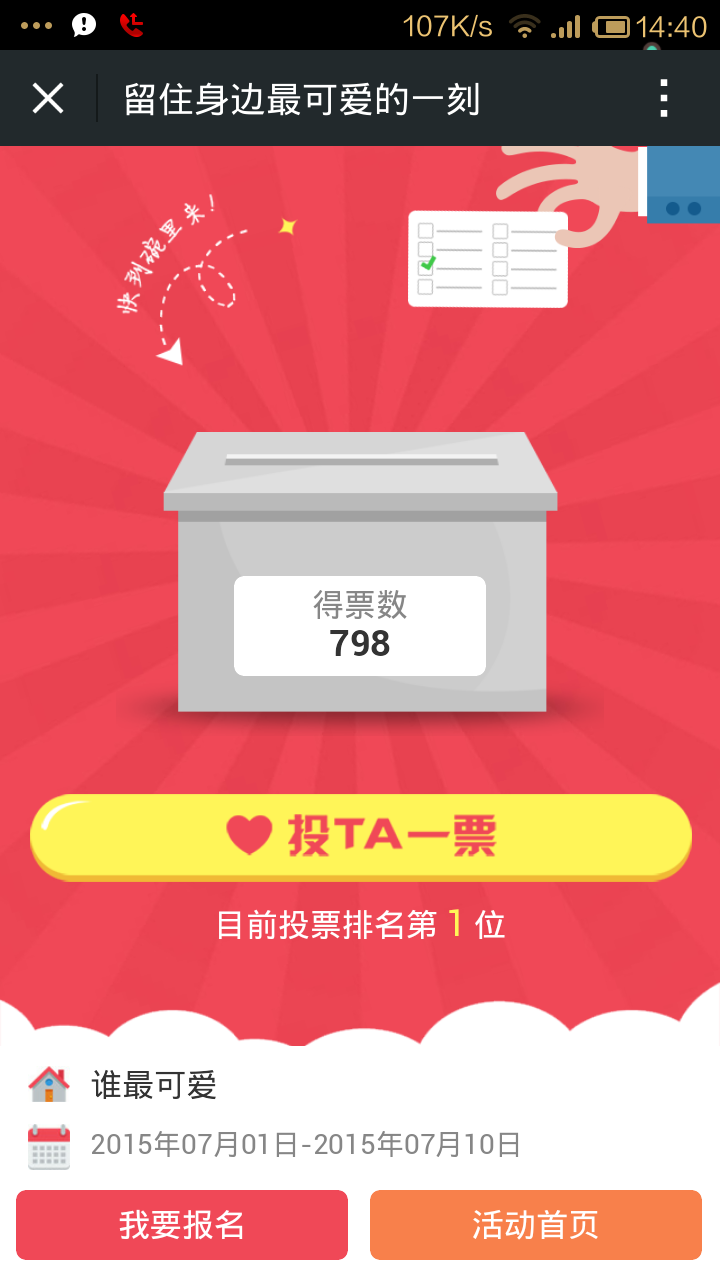Open the three-dot overflow menu
This screenshot has height=1280, width=720.
663,99
